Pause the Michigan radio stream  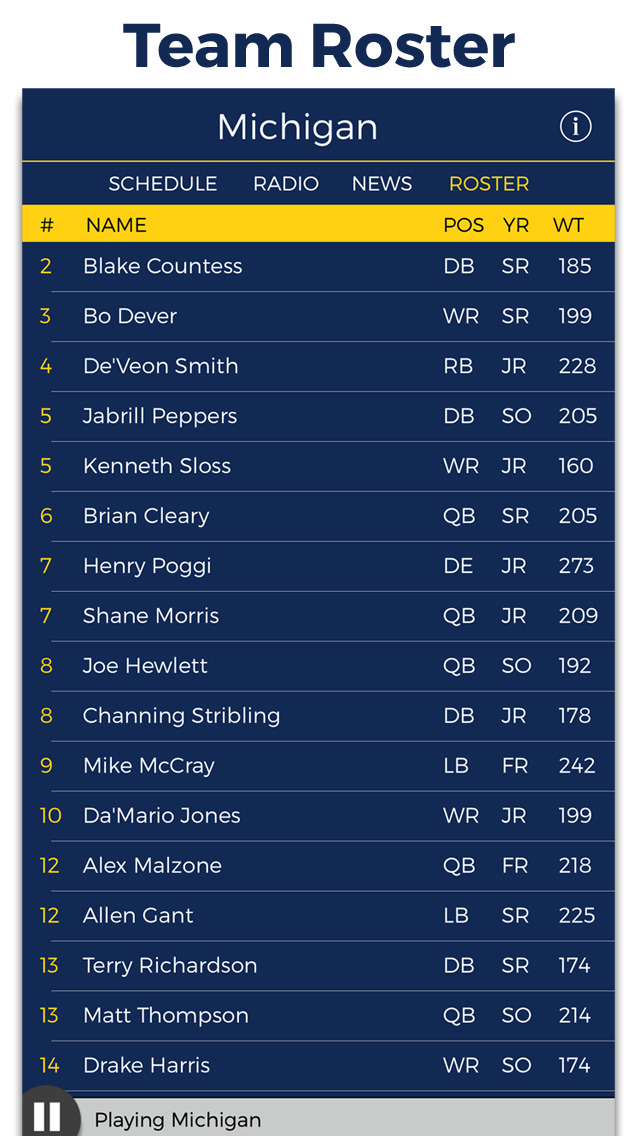(x=47, y=1116)
